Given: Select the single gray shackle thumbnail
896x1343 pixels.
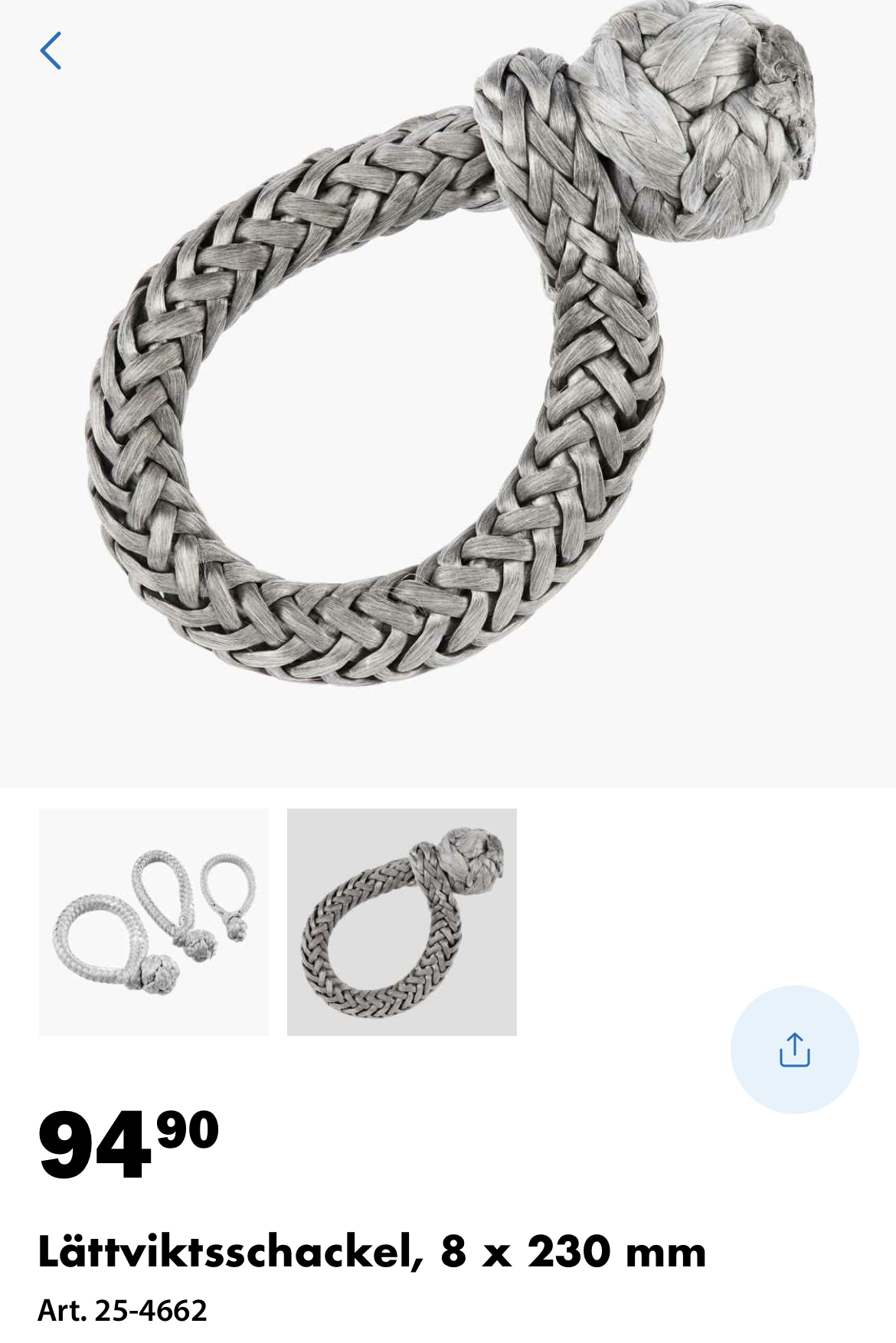Looking at the screenshot, I should click(x=401, y=922).
